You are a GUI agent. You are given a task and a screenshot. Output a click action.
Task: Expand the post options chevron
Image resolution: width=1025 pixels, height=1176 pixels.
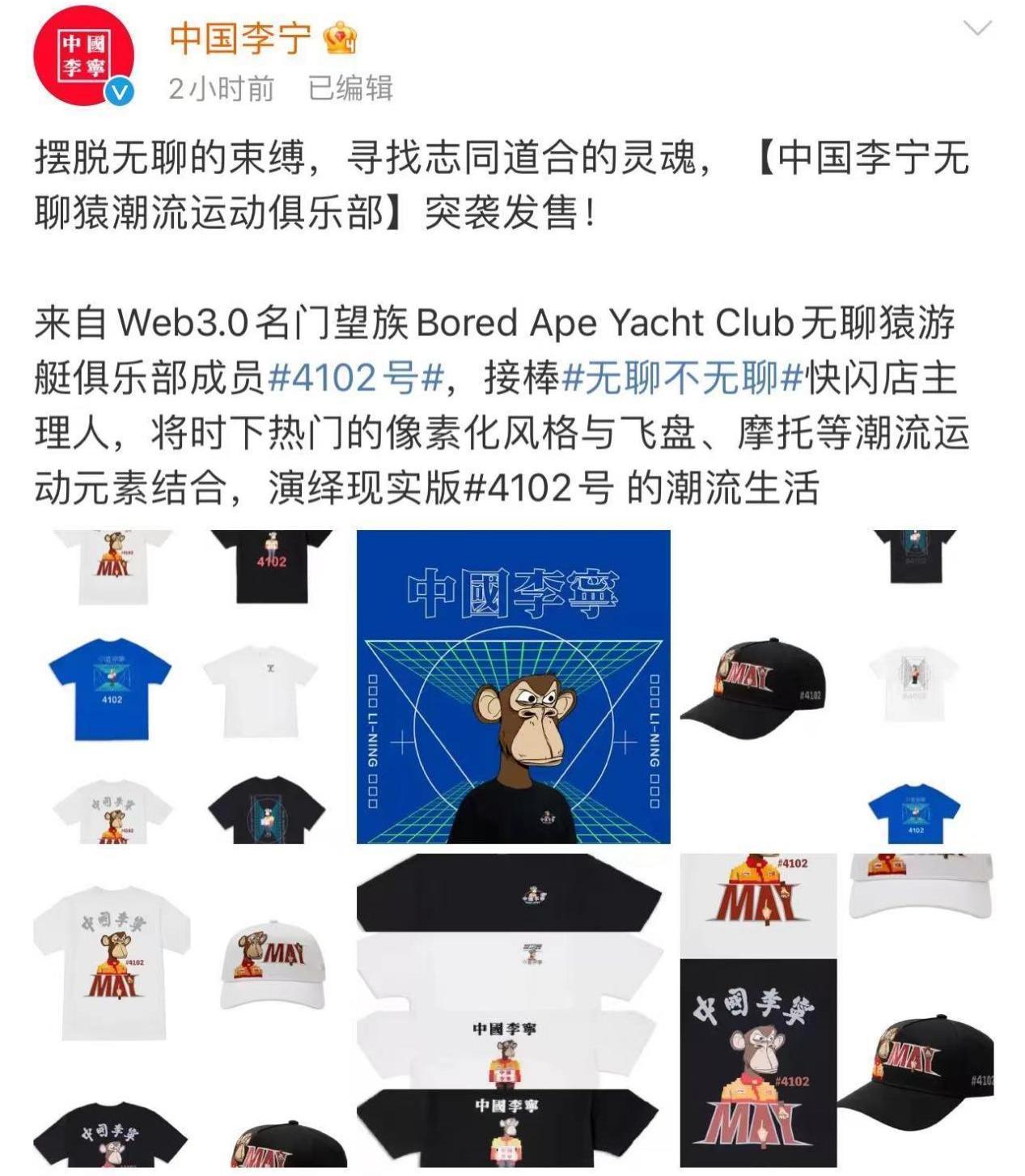[978, 30]
